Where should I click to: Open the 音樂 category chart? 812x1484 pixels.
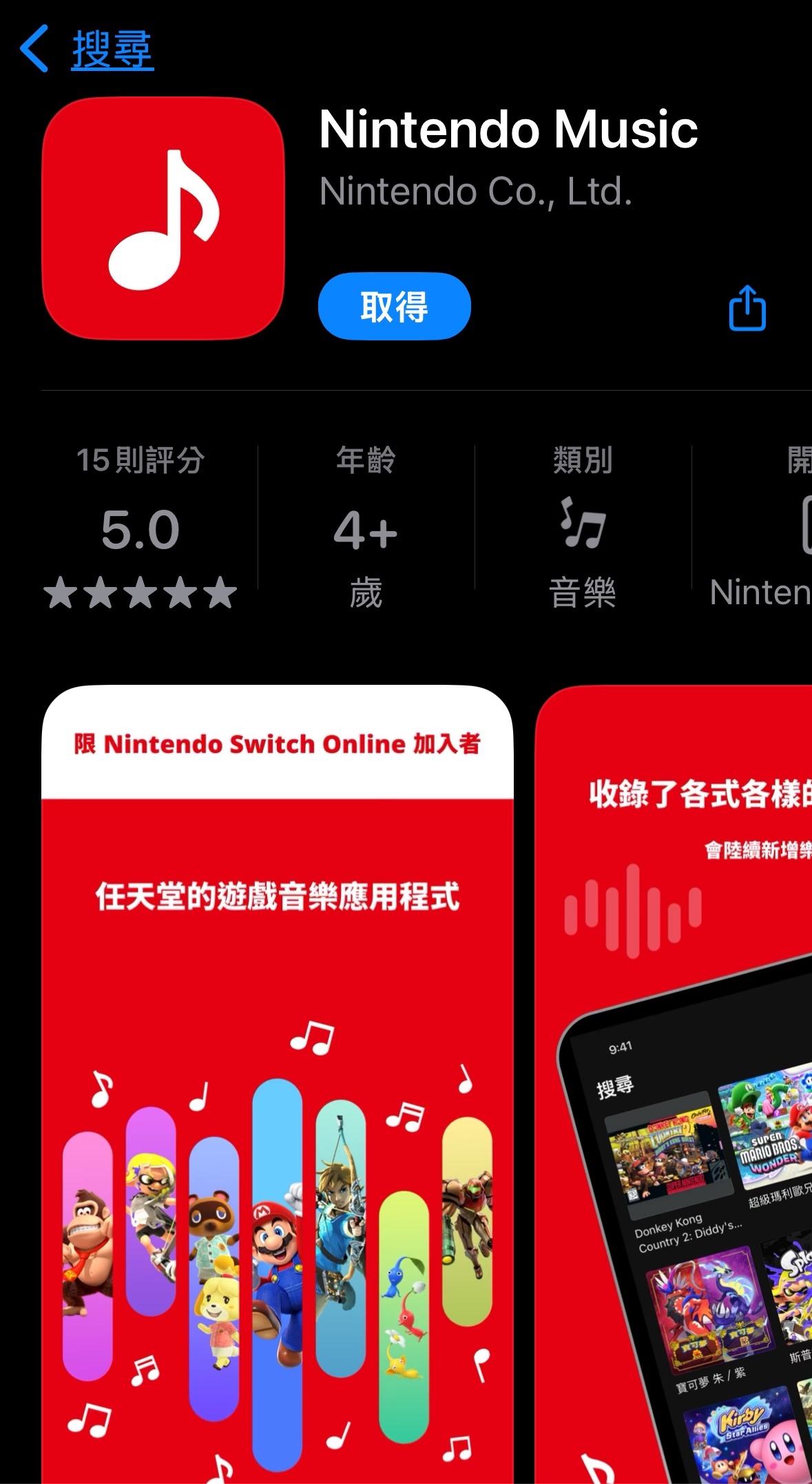point(583,527)
